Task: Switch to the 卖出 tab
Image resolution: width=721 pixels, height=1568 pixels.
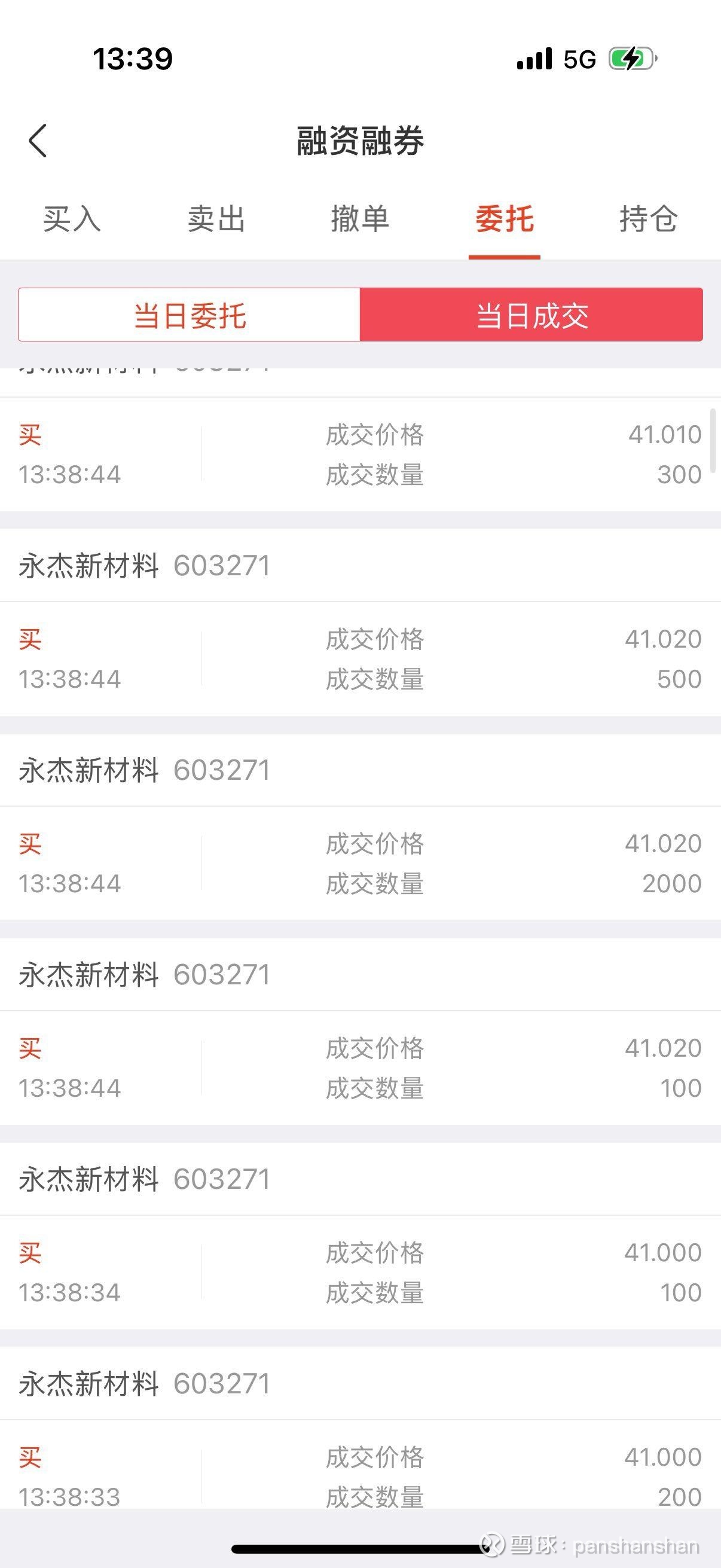Action: [216, 218]
